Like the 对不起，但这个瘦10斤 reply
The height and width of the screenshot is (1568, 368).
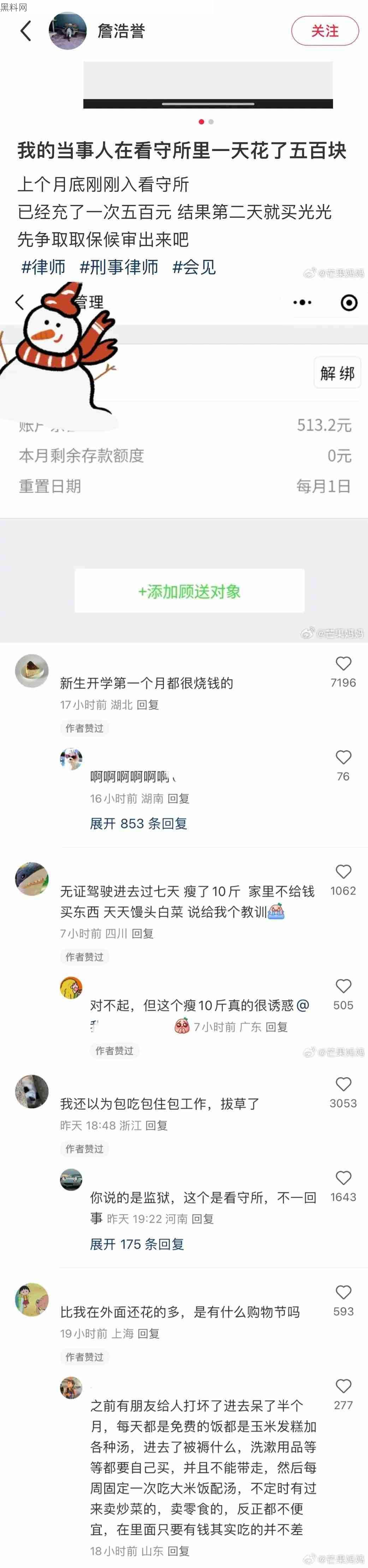tap(343, 986)
